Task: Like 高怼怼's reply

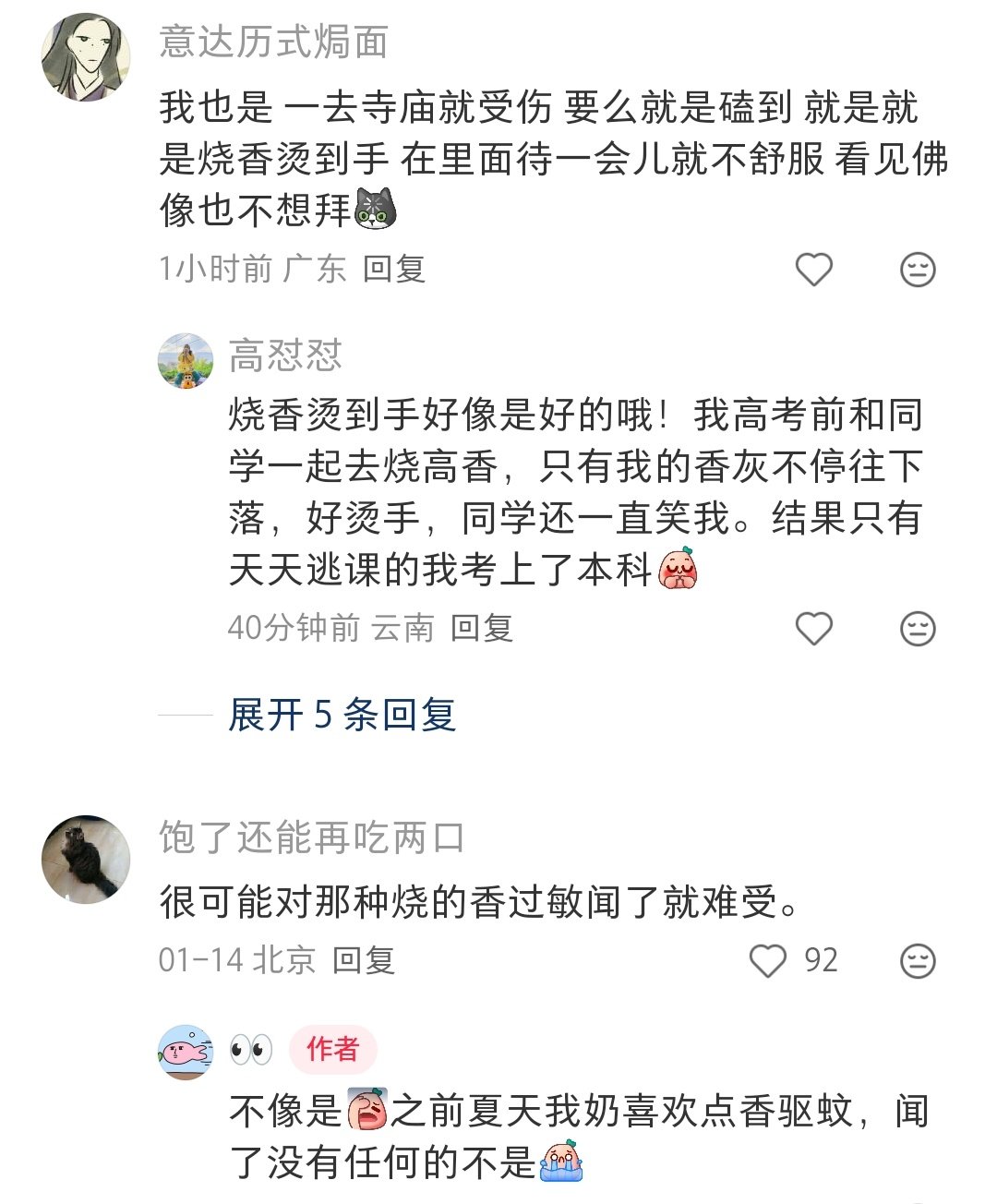Action: [x=813, y=629]
